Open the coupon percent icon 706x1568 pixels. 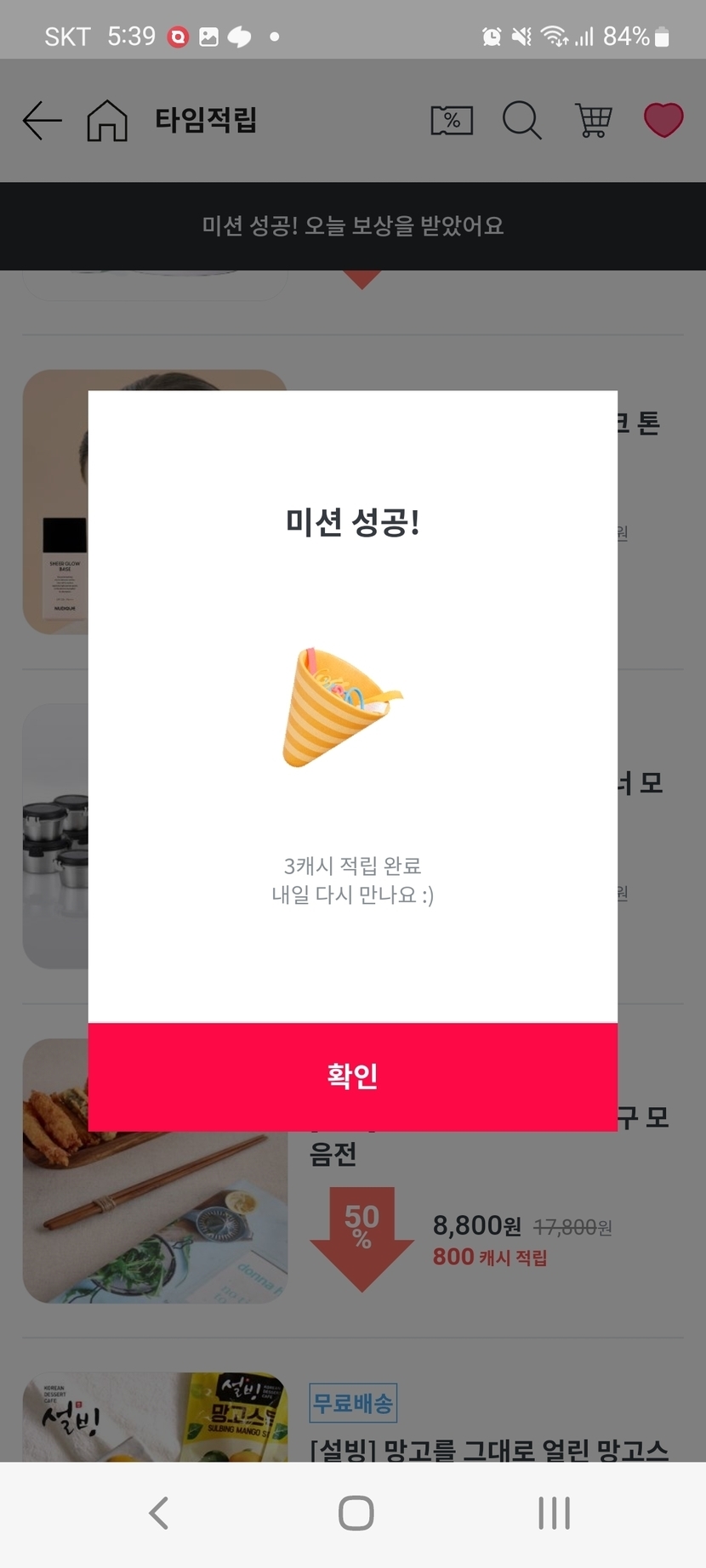tap(452, 120)
